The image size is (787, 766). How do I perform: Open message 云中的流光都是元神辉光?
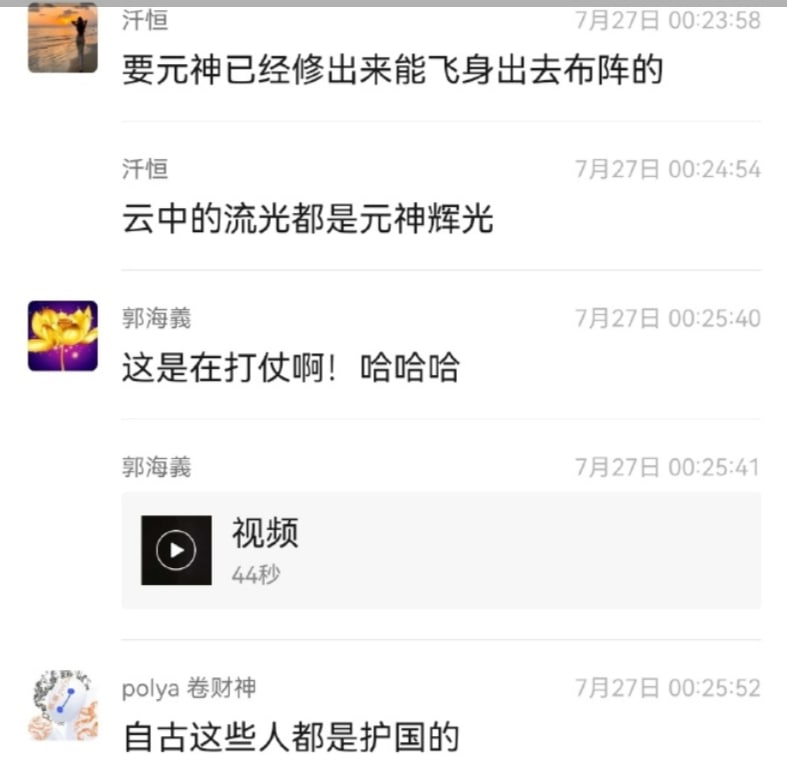click(308, 219)
